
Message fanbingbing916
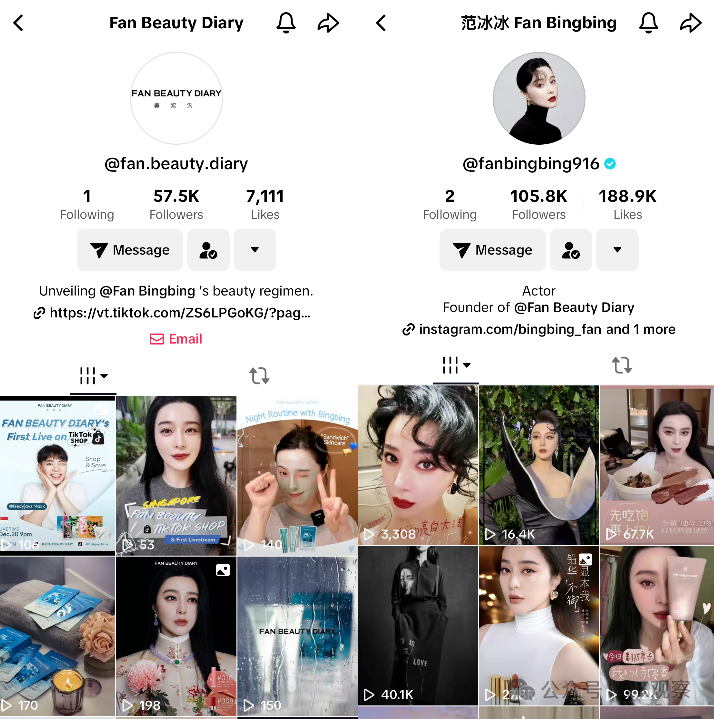point(492,250)
